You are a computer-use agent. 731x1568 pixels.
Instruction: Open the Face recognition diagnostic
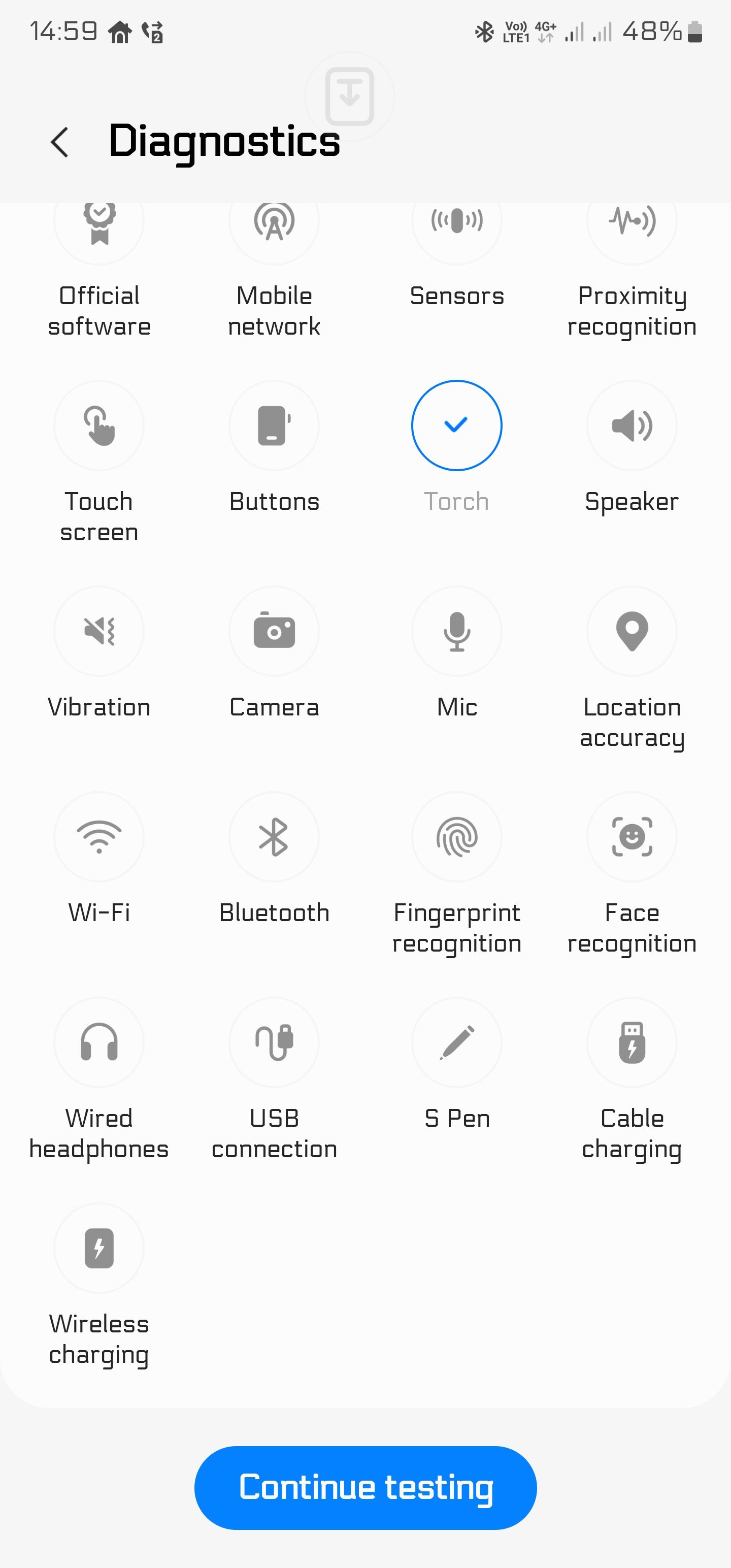tap(631, 864)
